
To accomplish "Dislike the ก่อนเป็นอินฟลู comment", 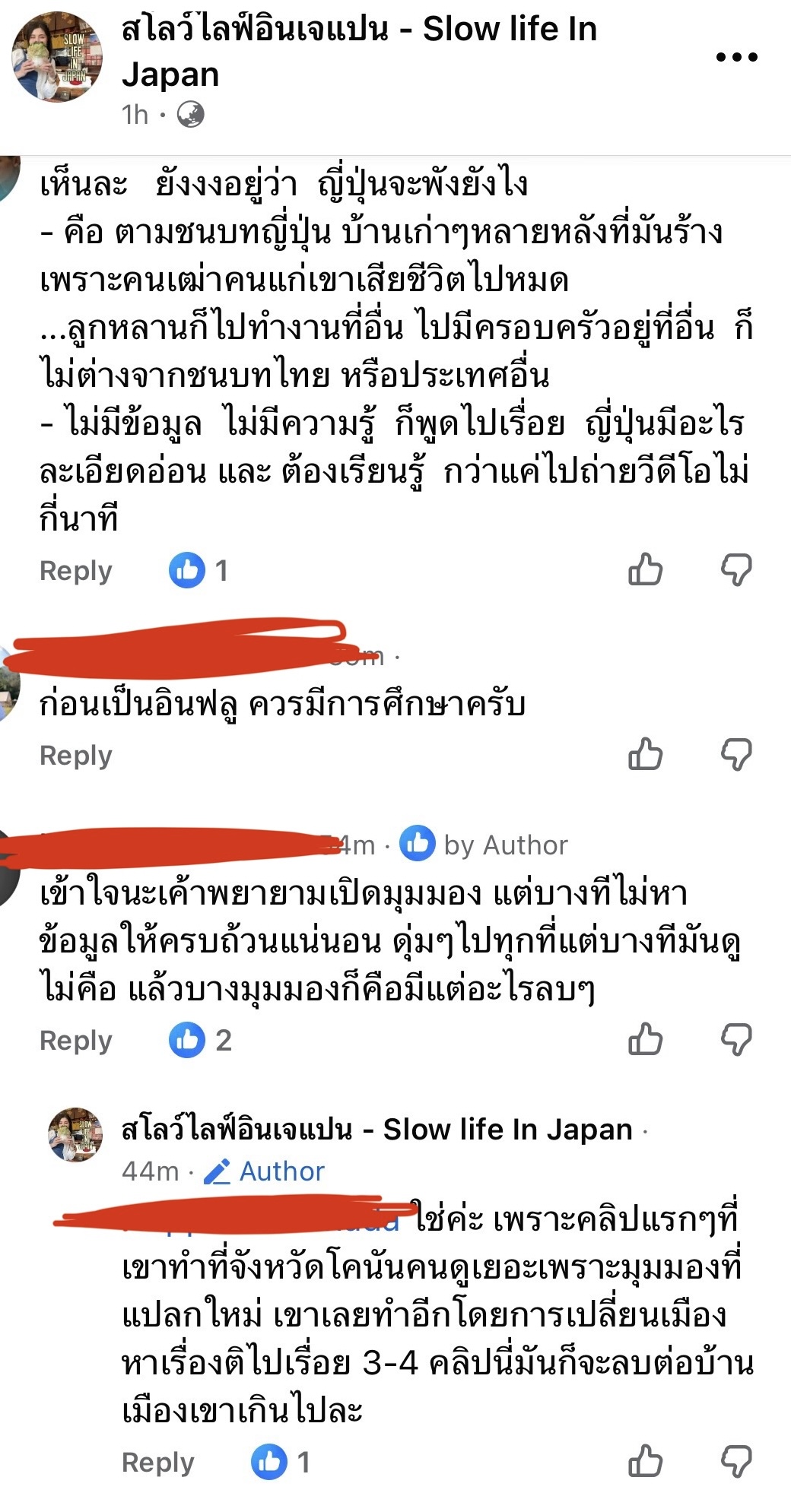I will coord(735,754).
